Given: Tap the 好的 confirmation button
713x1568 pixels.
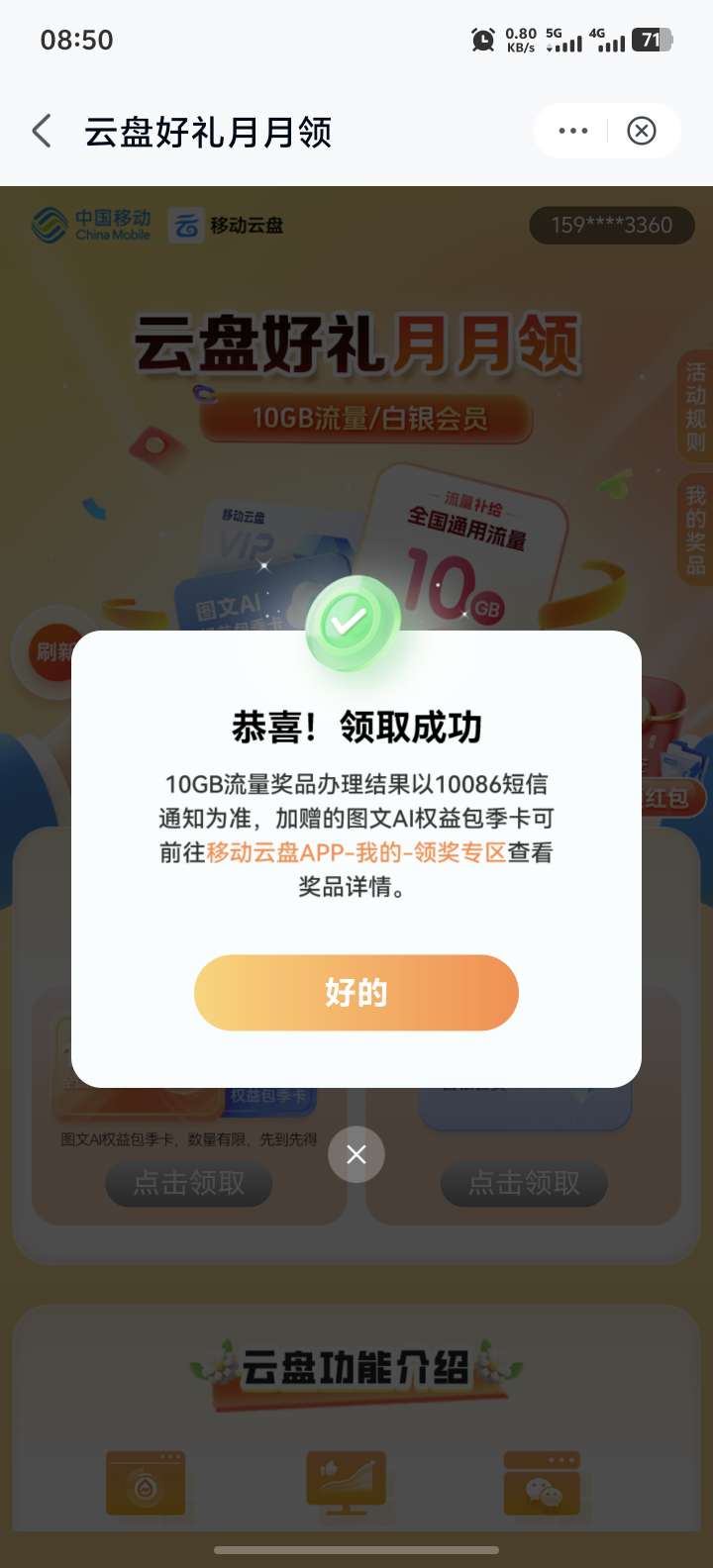Looking at the screenshot, I should 356,992.
